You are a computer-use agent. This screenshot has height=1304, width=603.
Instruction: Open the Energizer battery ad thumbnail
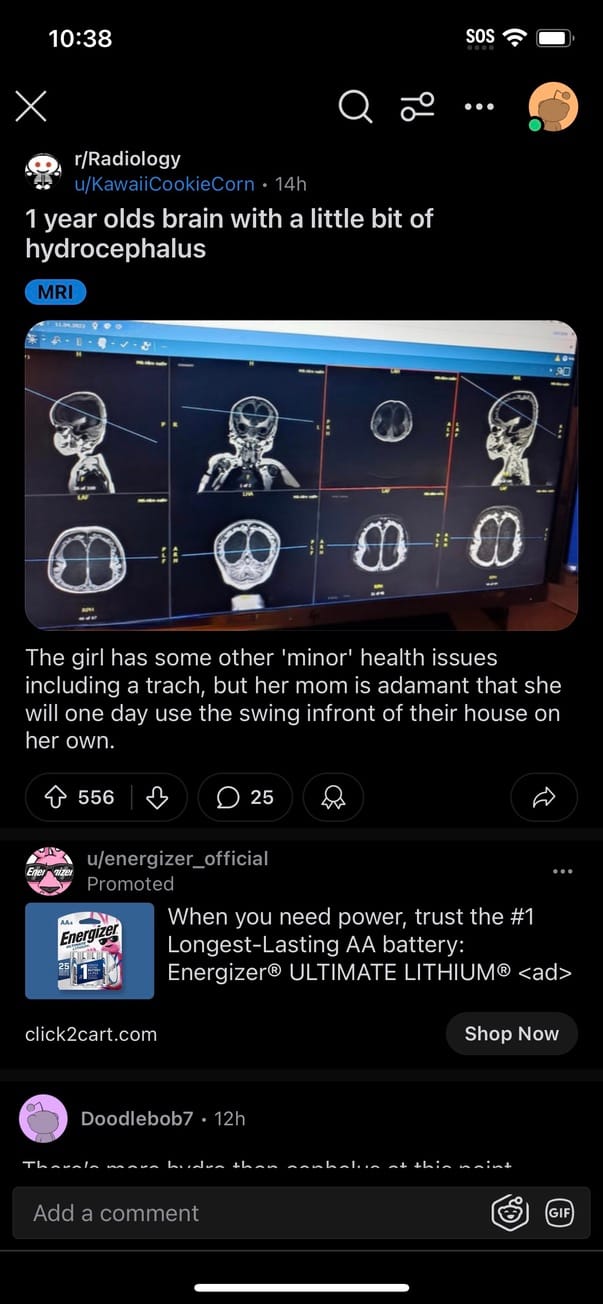point(90,951)
